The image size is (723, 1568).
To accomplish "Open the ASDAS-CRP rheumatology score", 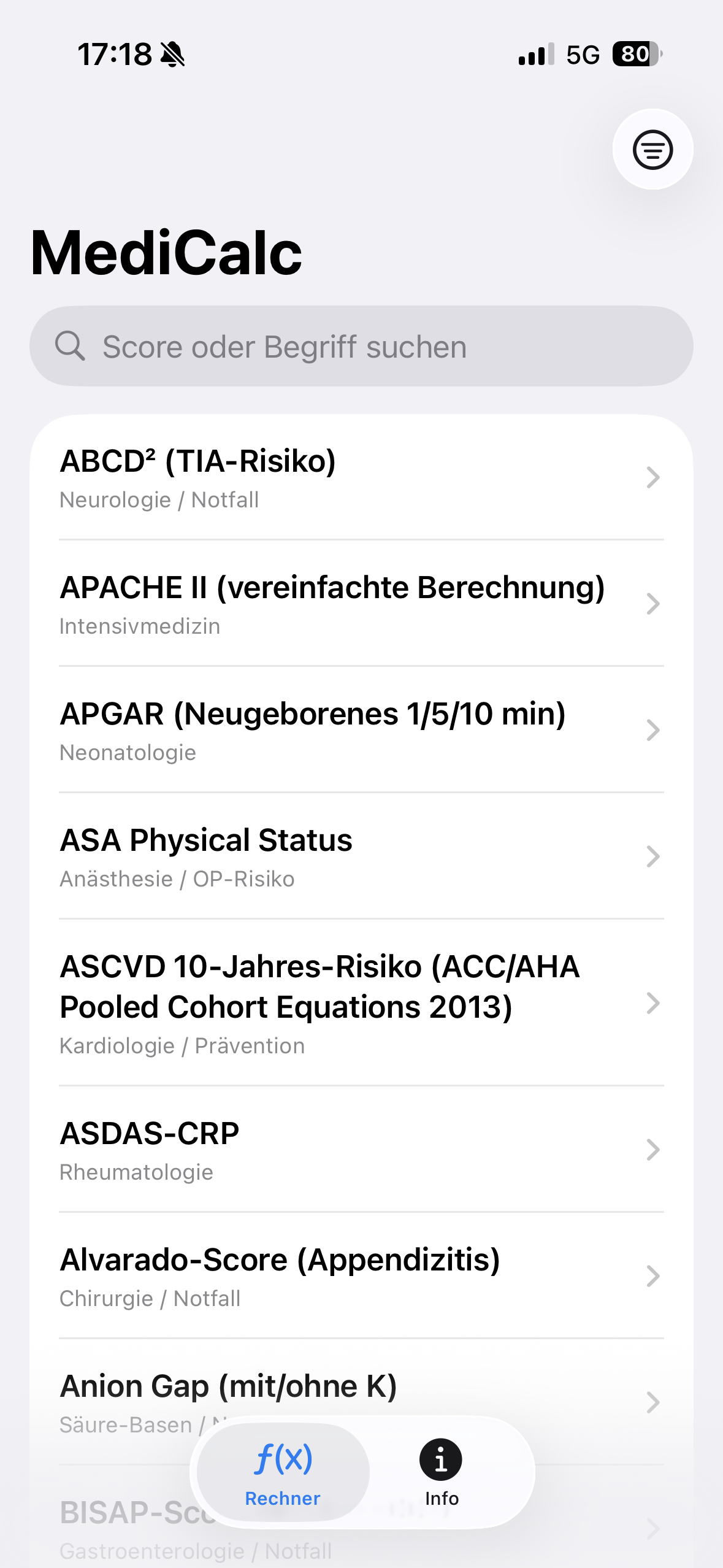I will (x=362, y=1150).
